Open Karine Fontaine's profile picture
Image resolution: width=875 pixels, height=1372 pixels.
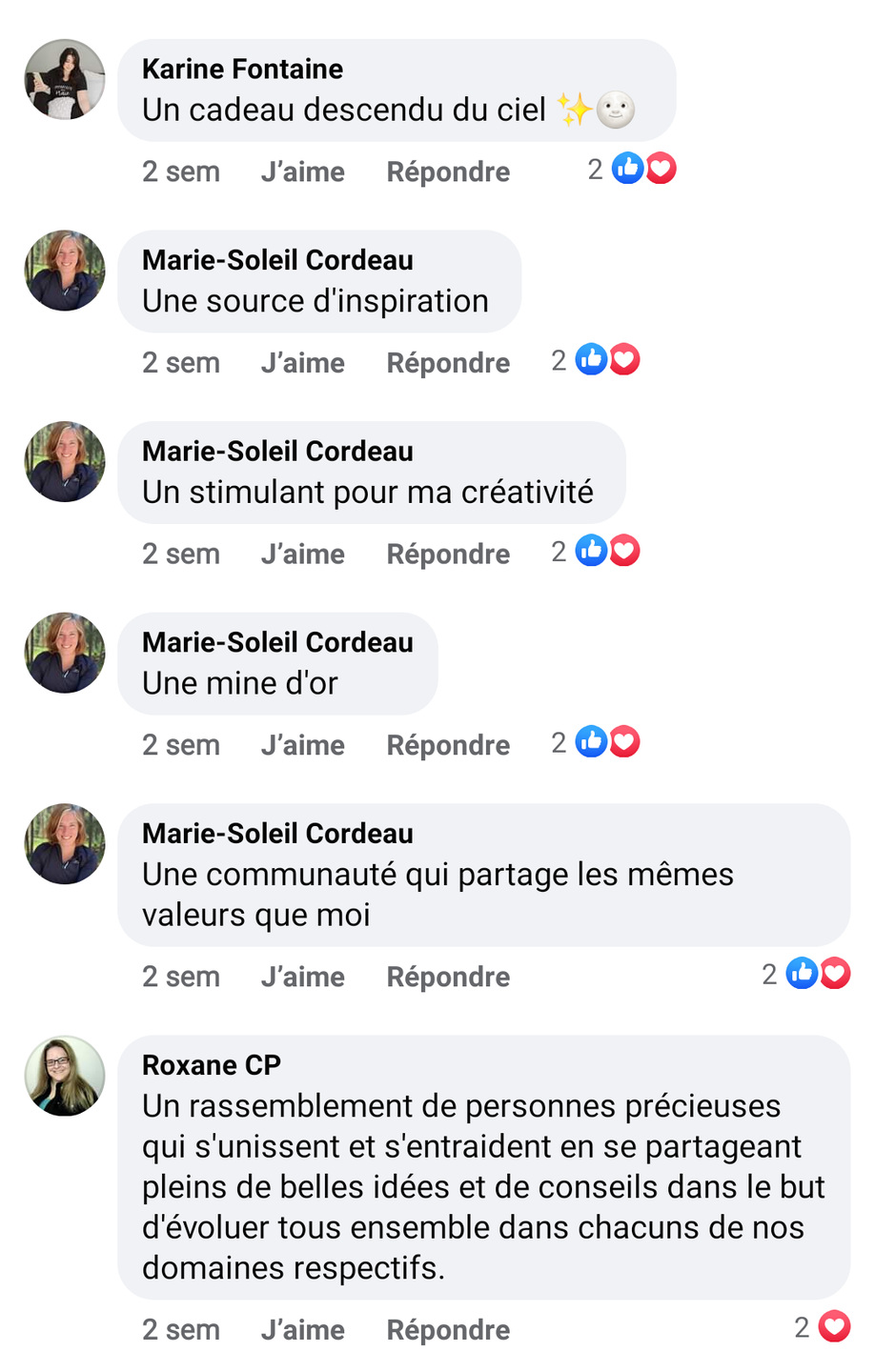click(65, 79)
